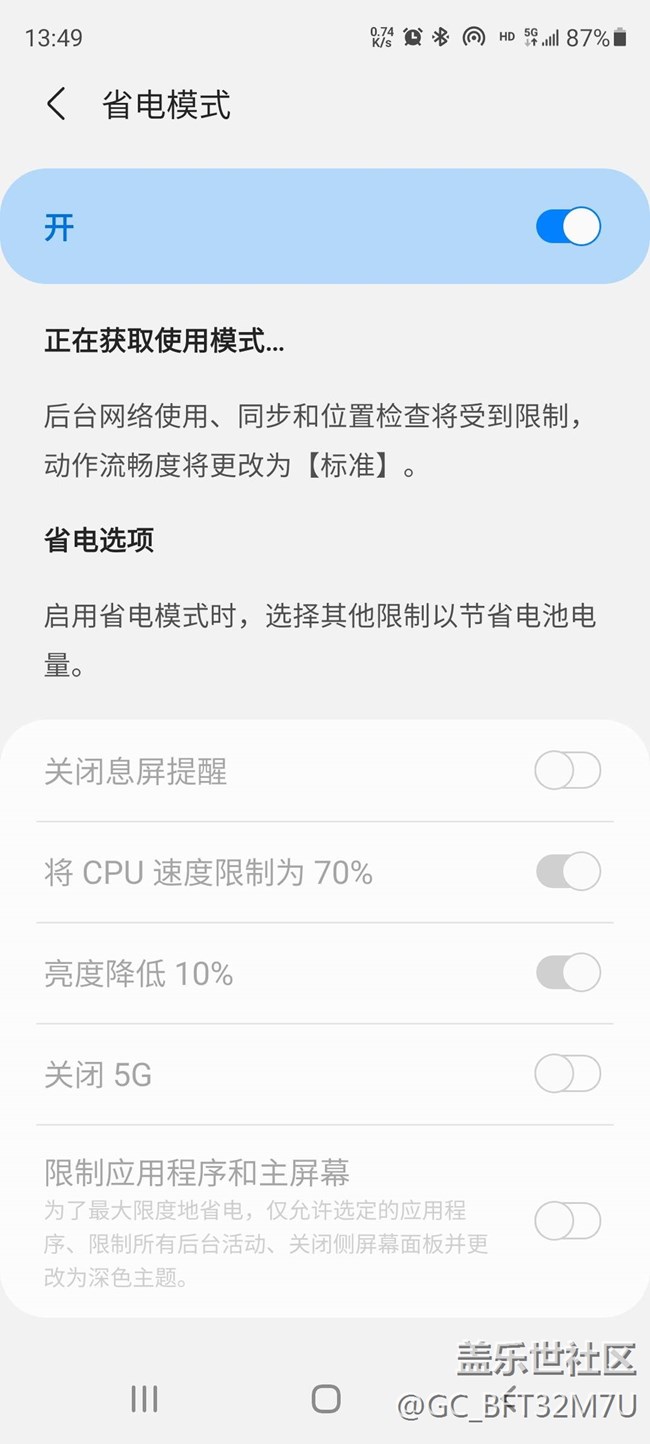Toggle 关闭息屏提醒 switch
Viewport: 650px width, 1444px height.
click(568, 771)
